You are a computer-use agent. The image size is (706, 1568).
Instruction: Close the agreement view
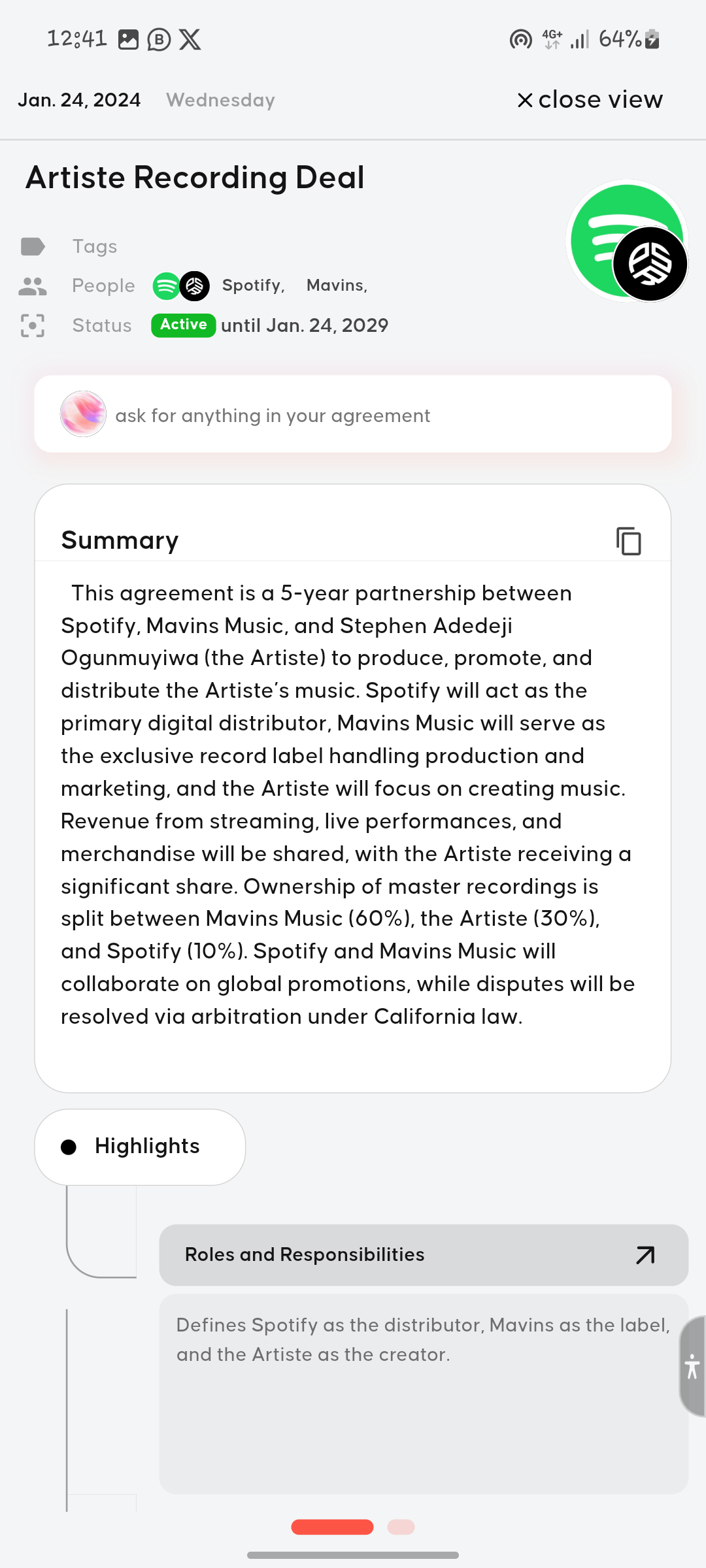[590, 100]
